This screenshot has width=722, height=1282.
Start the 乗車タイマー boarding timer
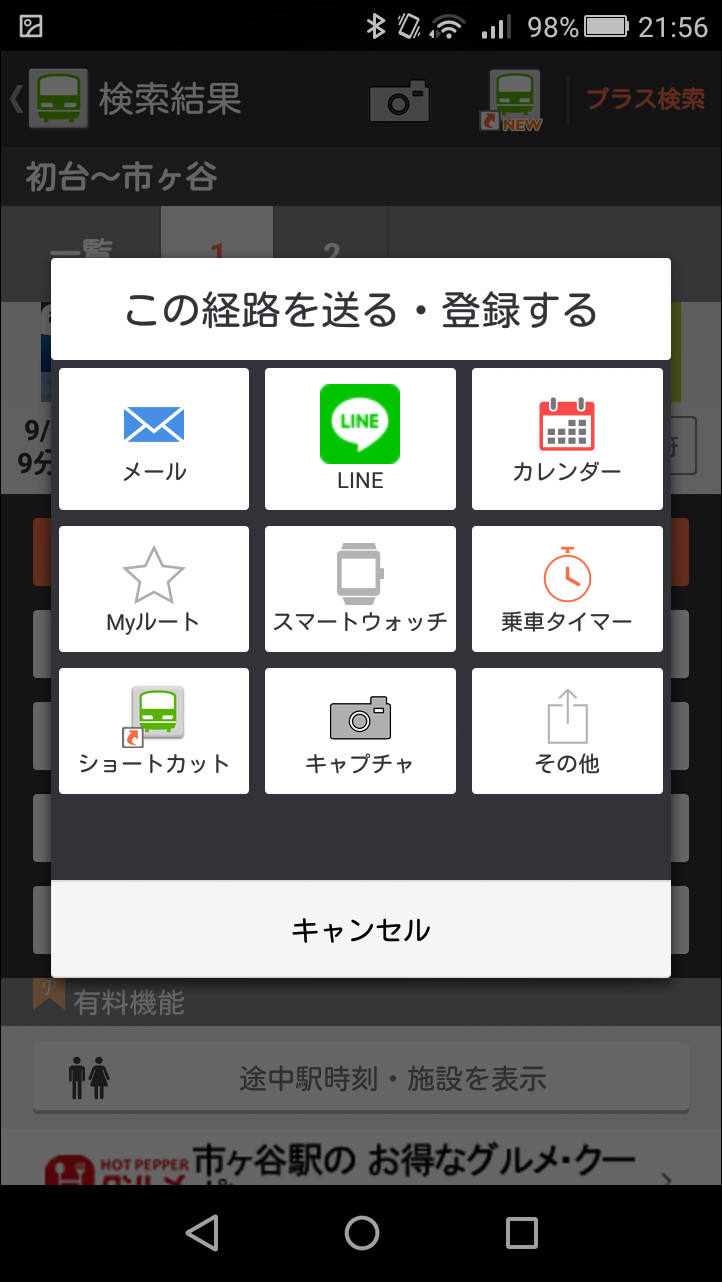pyautogui.click(x=567, y=588)
